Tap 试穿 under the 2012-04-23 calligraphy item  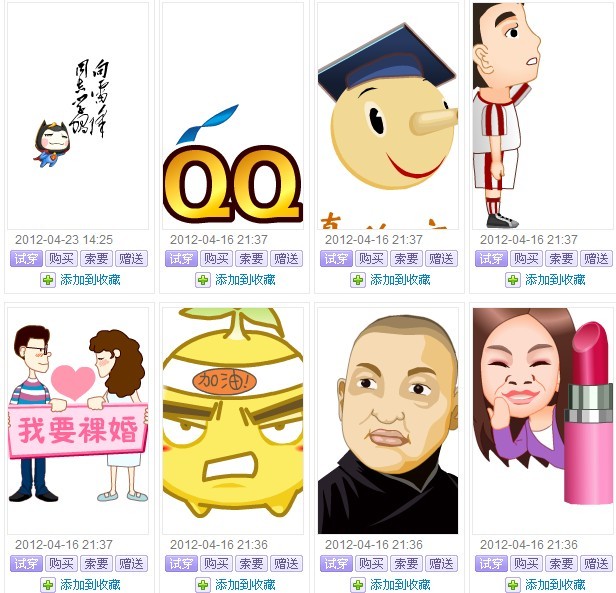coord(26,258)
